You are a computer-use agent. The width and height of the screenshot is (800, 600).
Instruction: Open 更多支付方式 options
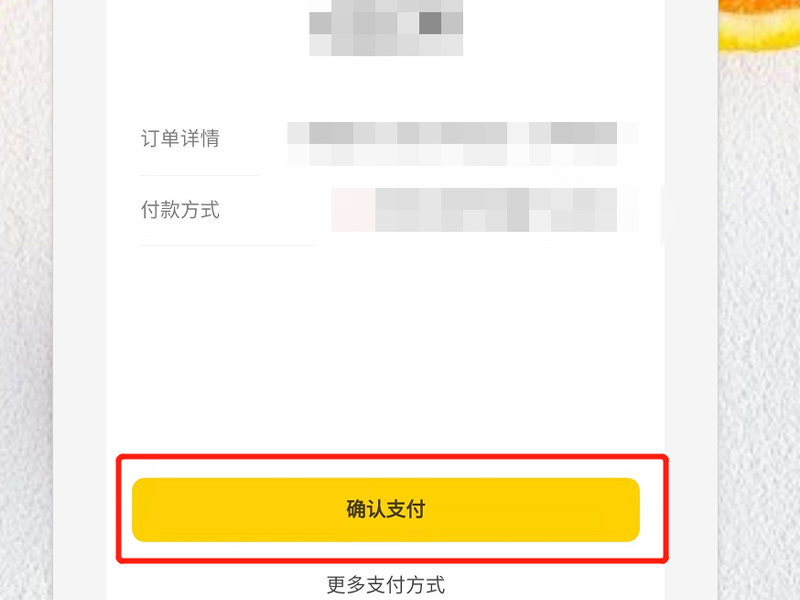(x=385, y=585)
